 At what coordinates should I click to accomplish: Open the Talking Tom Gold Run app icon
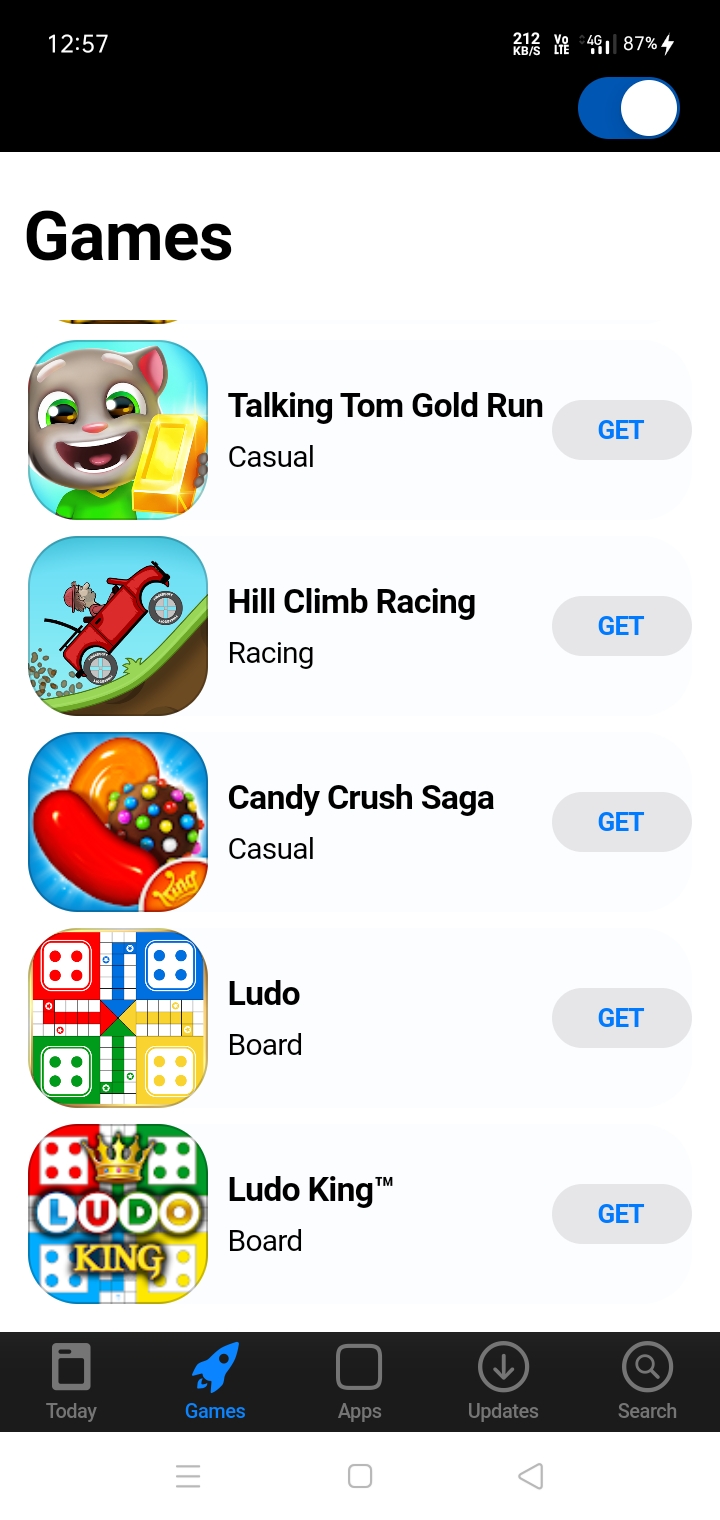coord(117,429)
